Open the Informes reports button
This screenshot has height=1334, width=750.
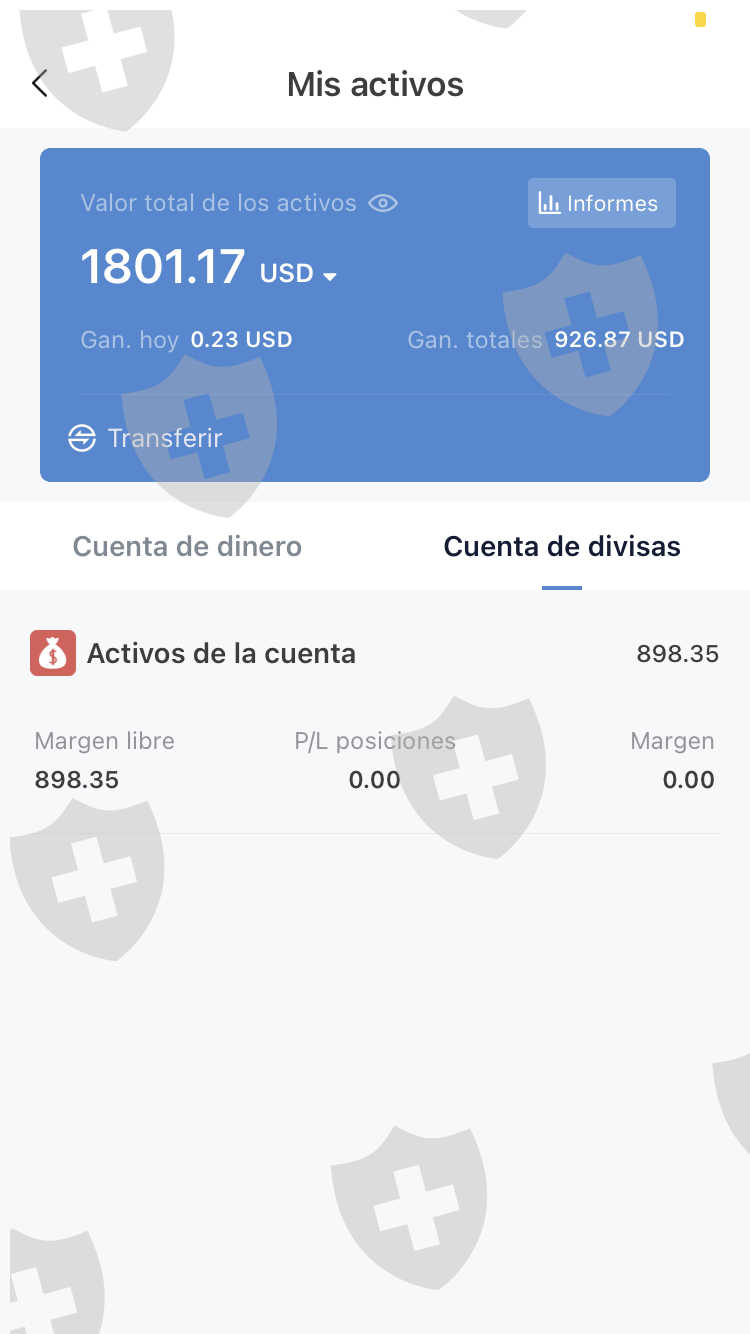[601, 203]
